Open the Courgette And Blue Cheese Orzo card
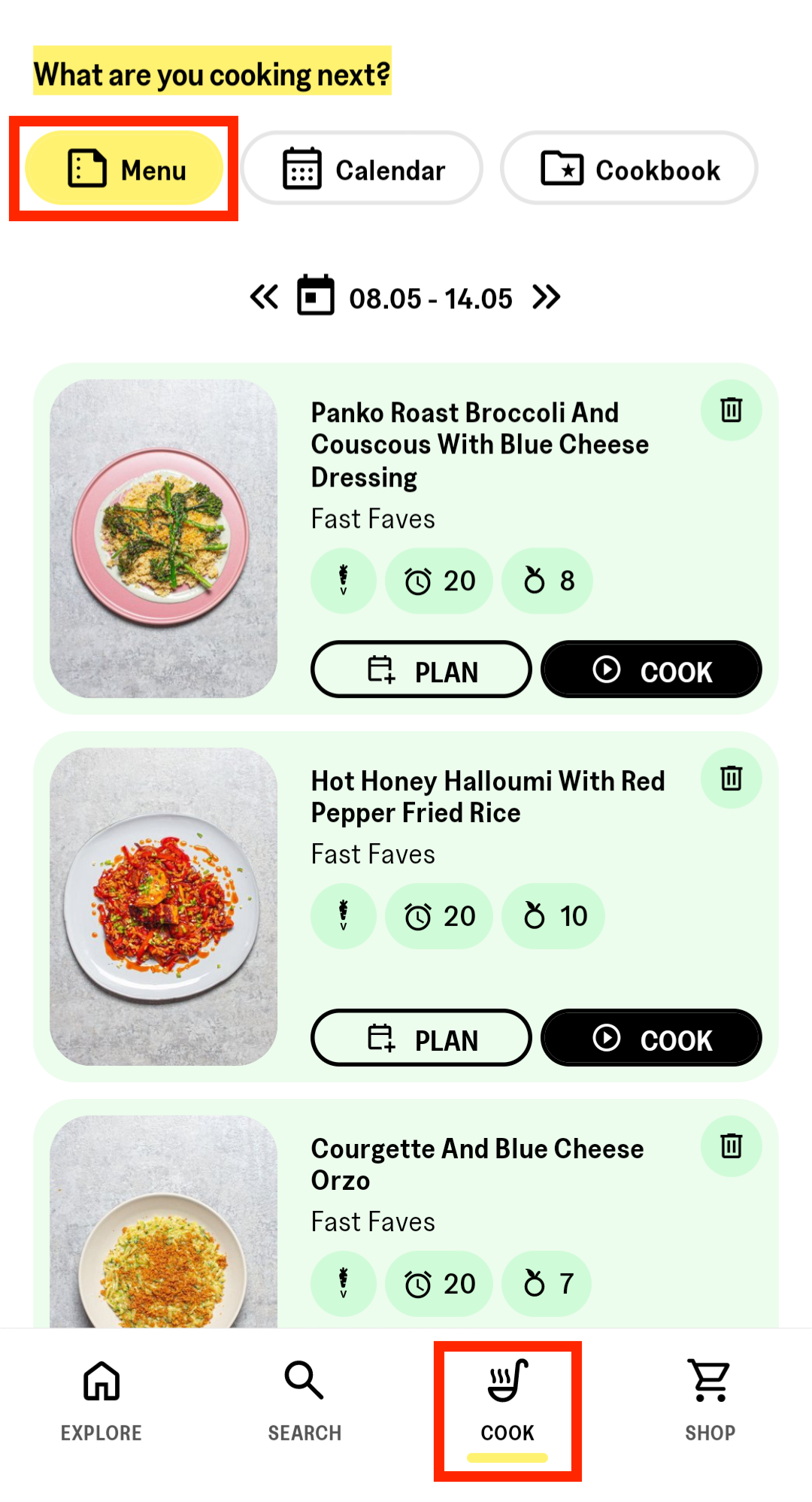Viewport: 812px width, 1502px height. [x=477, y=1164]
